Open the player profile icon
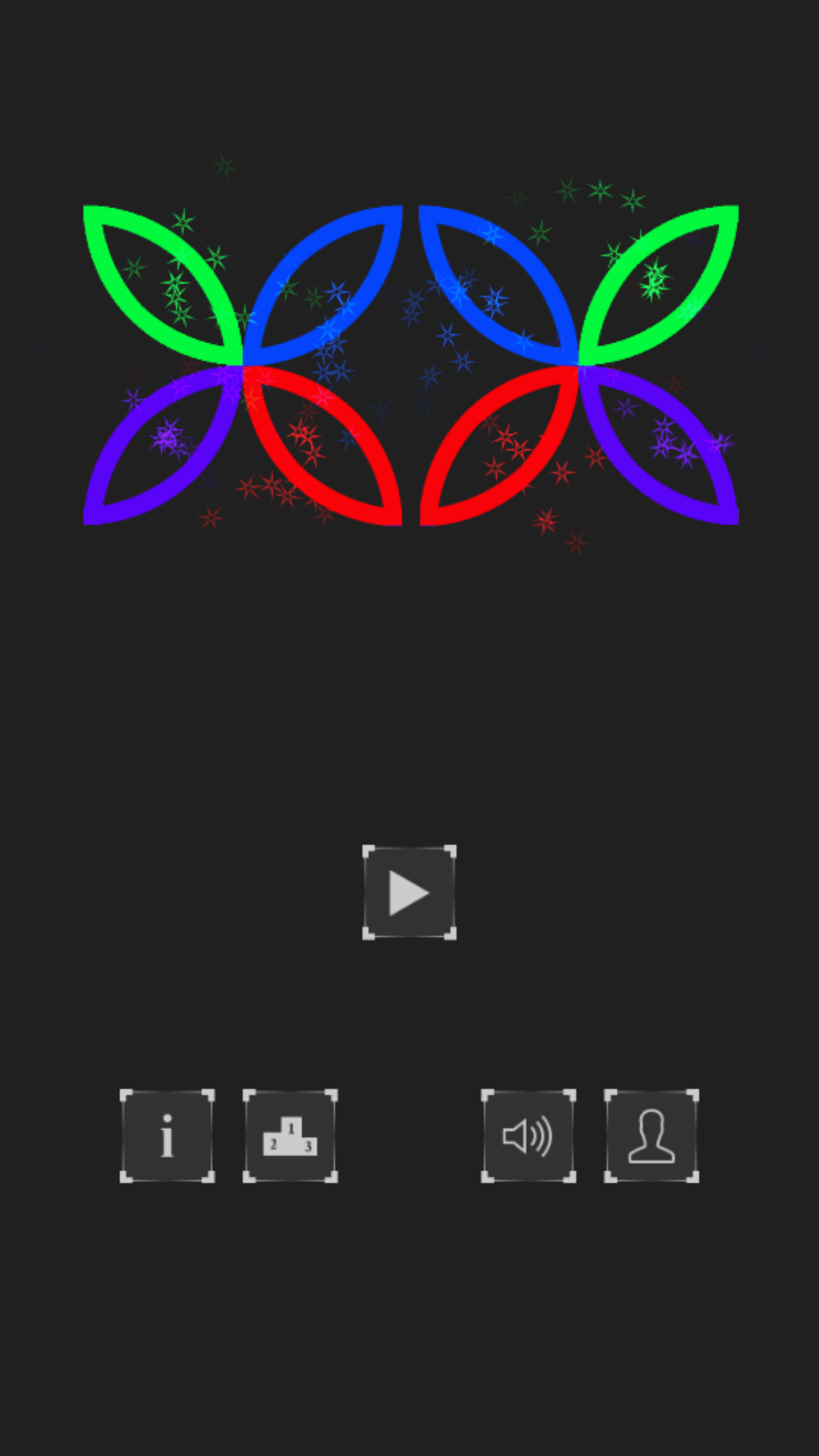819x1456 pixels. coord(651,1136)
